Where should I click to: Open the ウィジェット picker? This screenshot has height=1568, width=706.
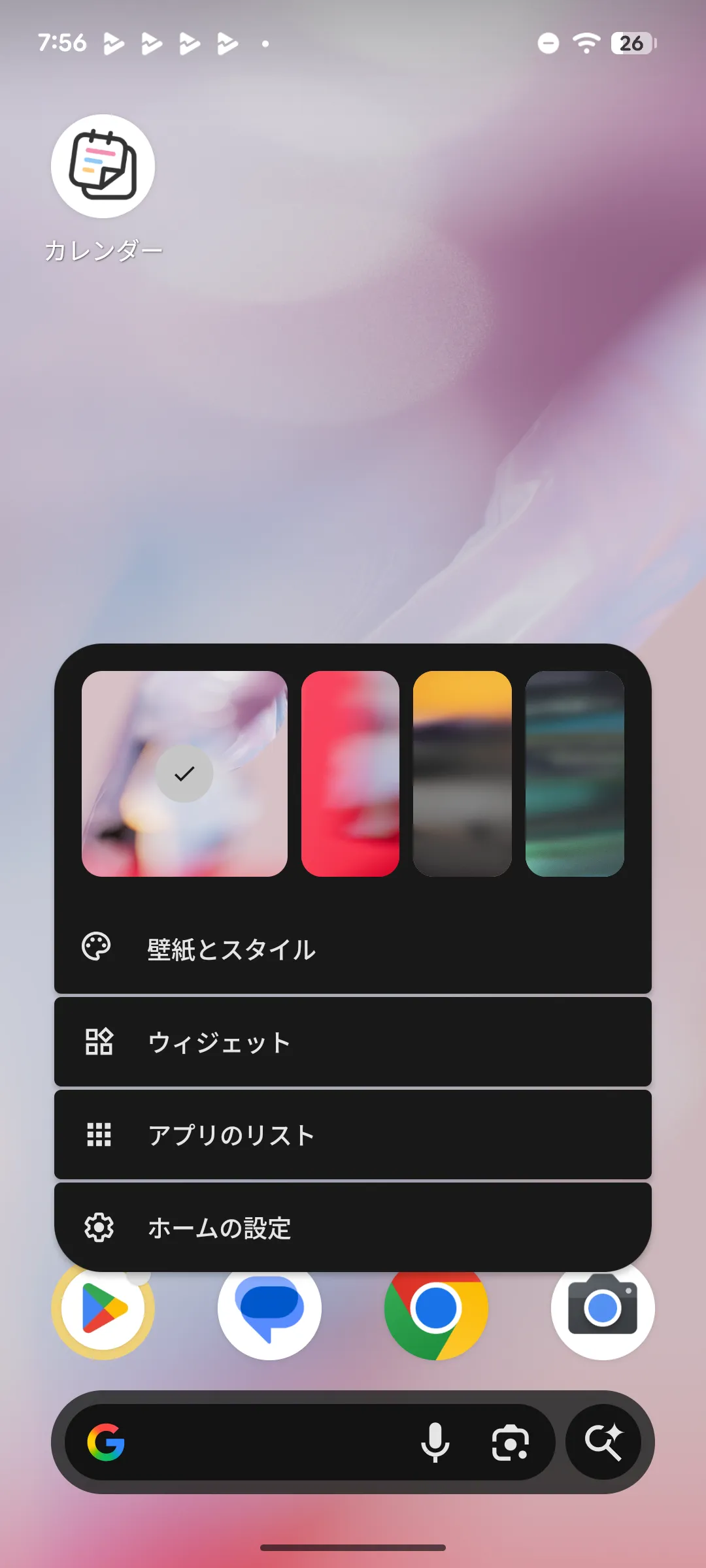click(353, 1042)
